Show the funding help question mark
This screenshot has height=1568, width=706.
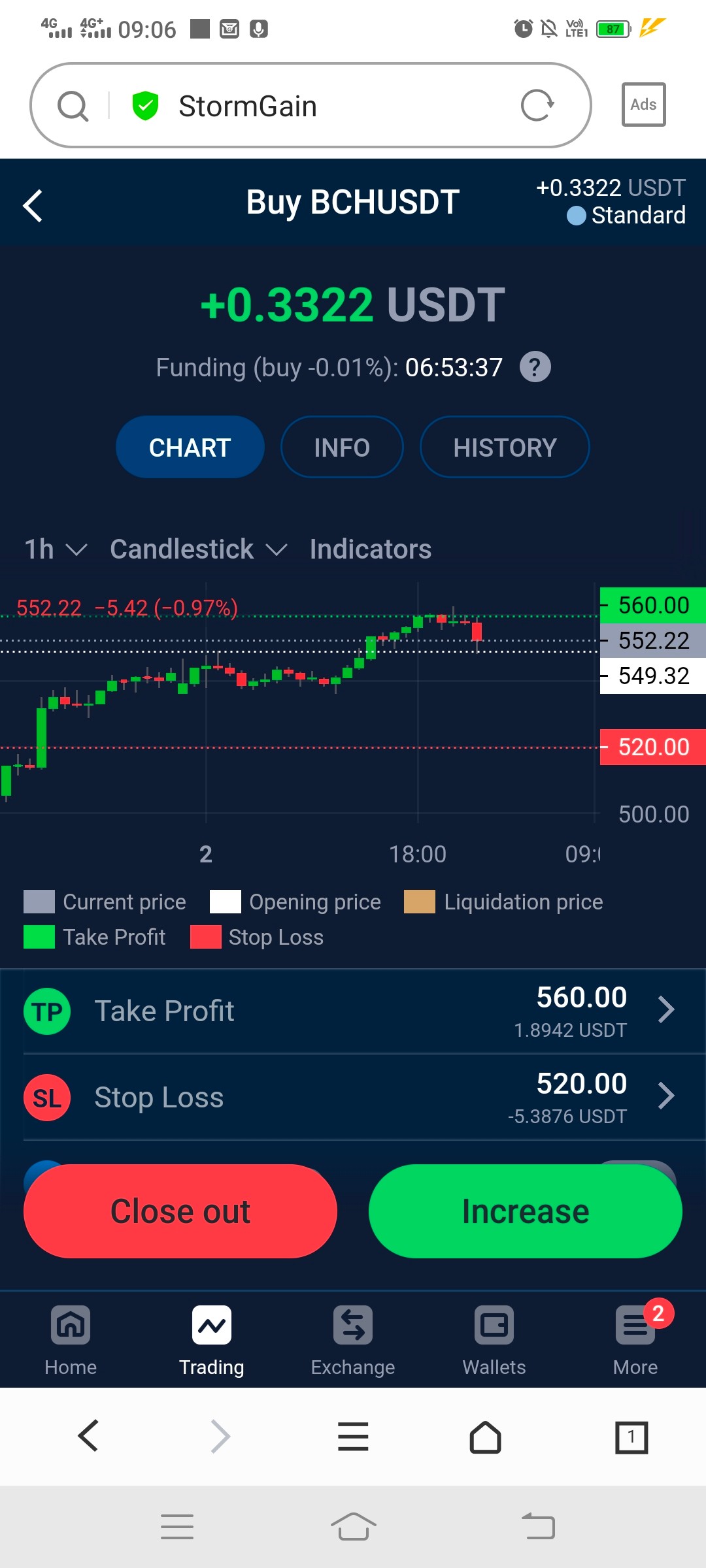pyautogui.click(x=535, y=367)
